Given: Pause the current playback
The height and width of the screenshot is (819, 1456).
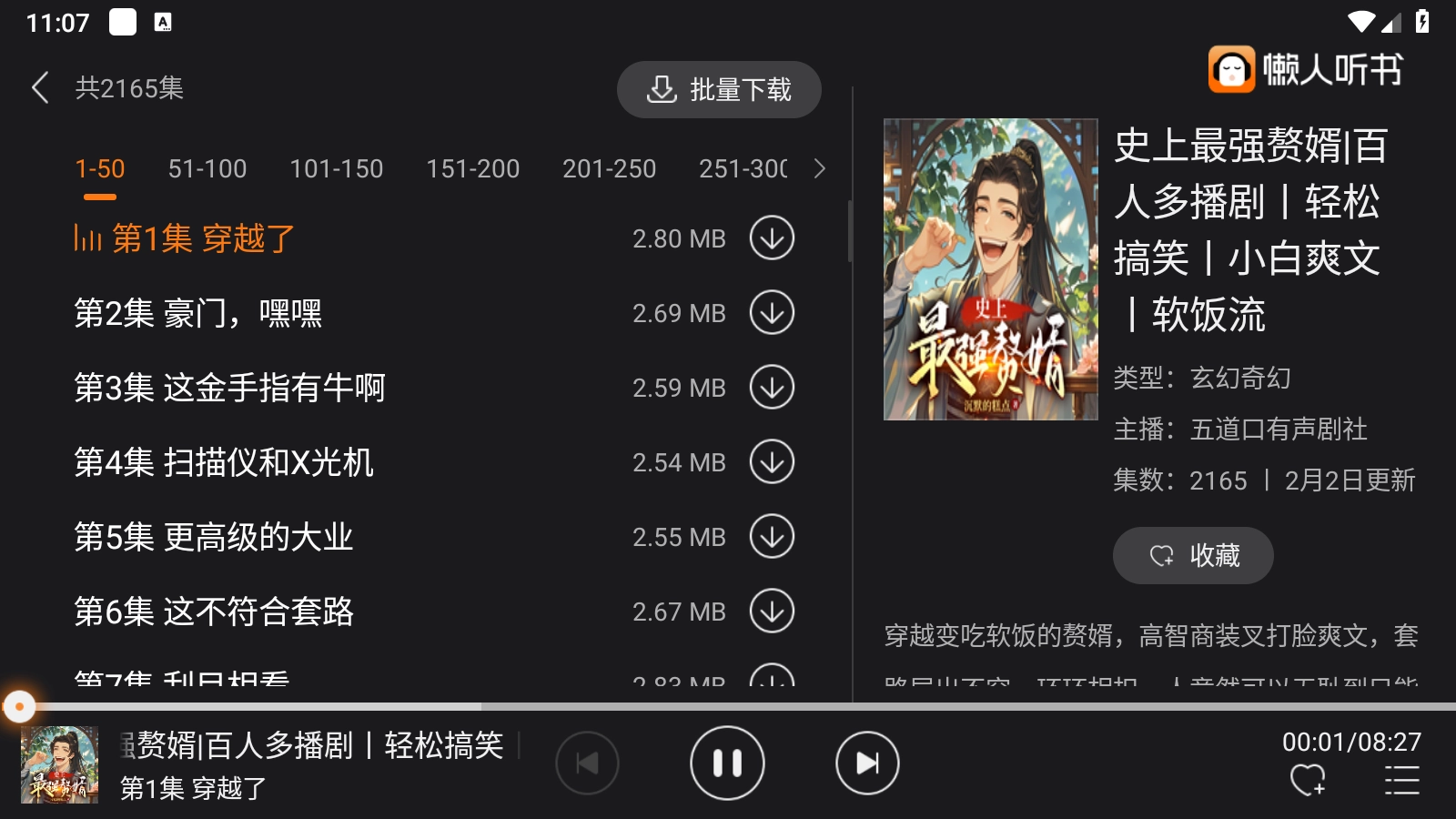Looking at the screenshot, I should click(727, 763).
